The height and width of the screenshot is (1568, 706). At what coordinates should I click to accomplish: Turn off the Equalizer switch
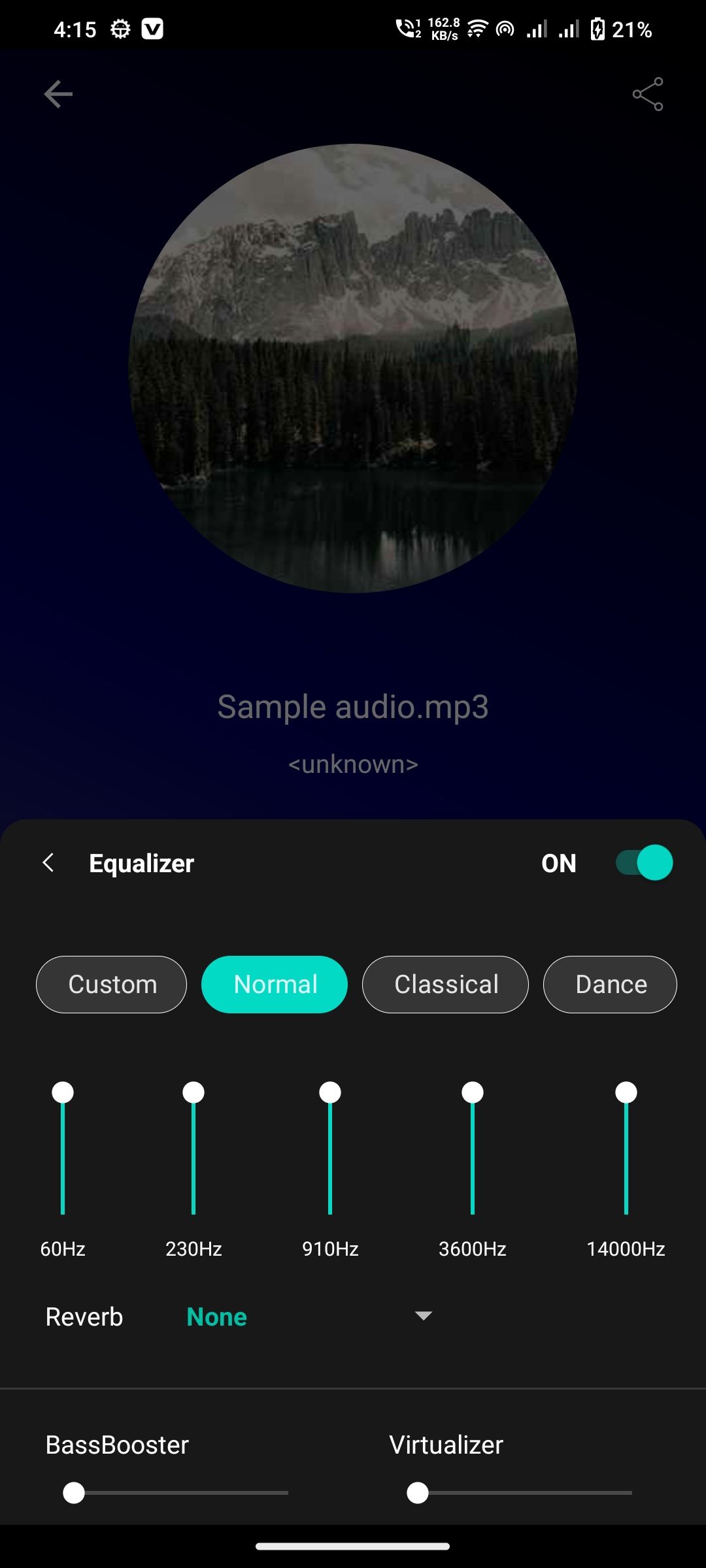644,862
